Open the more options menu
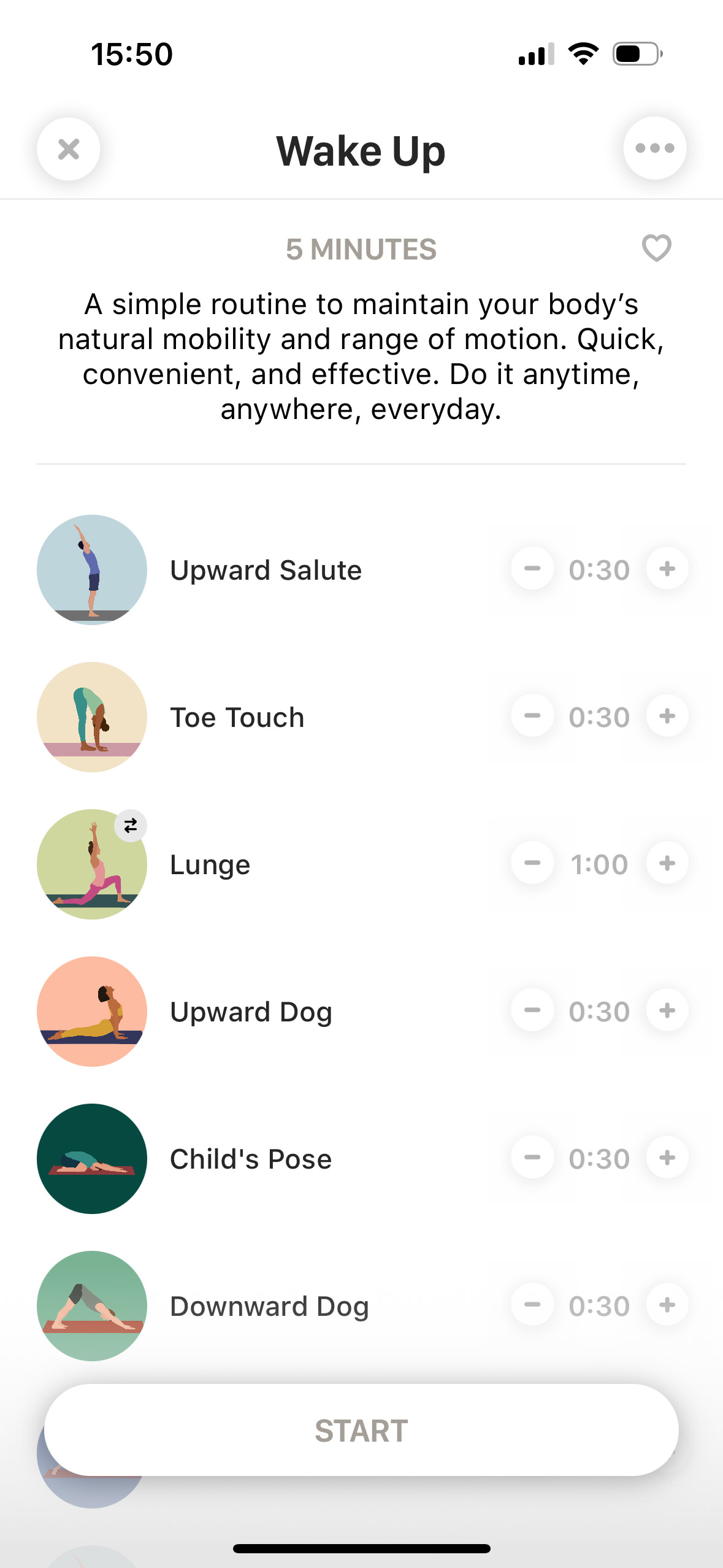723x1568 pixels. coord(654,148)
